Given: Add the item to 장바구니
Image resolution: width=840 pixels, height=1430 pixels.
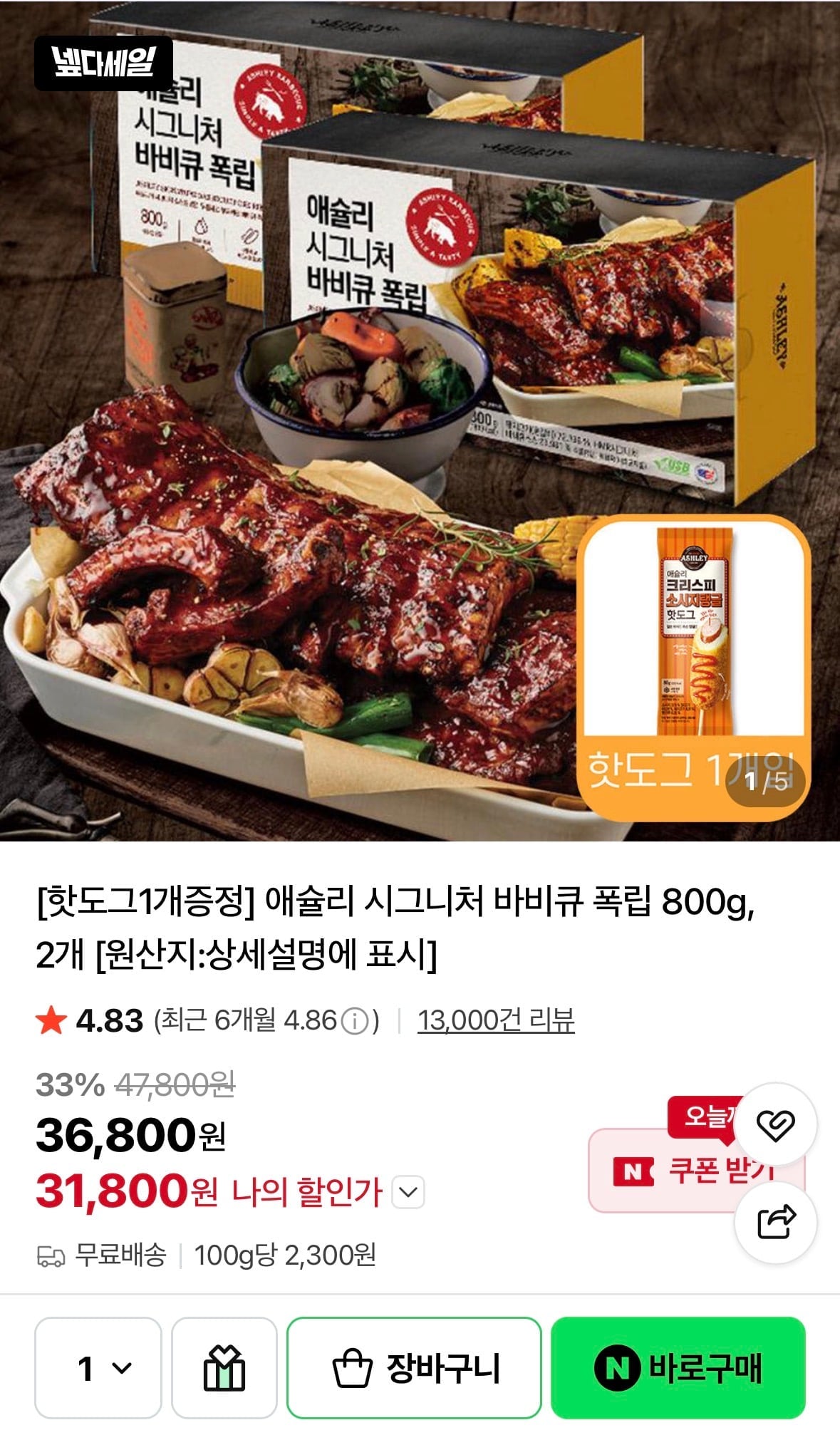Looking at the screenshot, I should [x=414, y=1368].
